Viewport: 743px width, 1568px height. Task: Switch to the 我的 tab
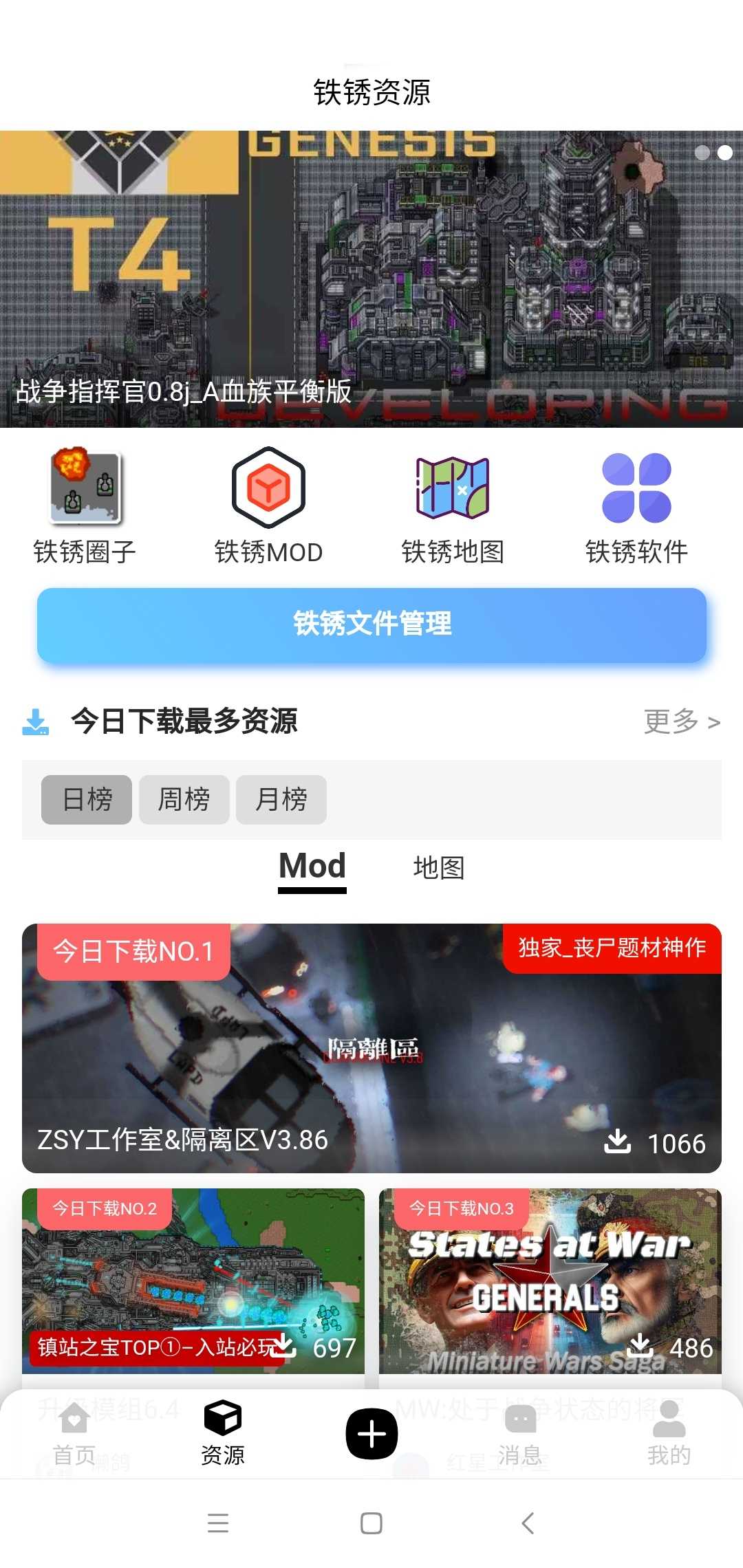pos(669,1435)
